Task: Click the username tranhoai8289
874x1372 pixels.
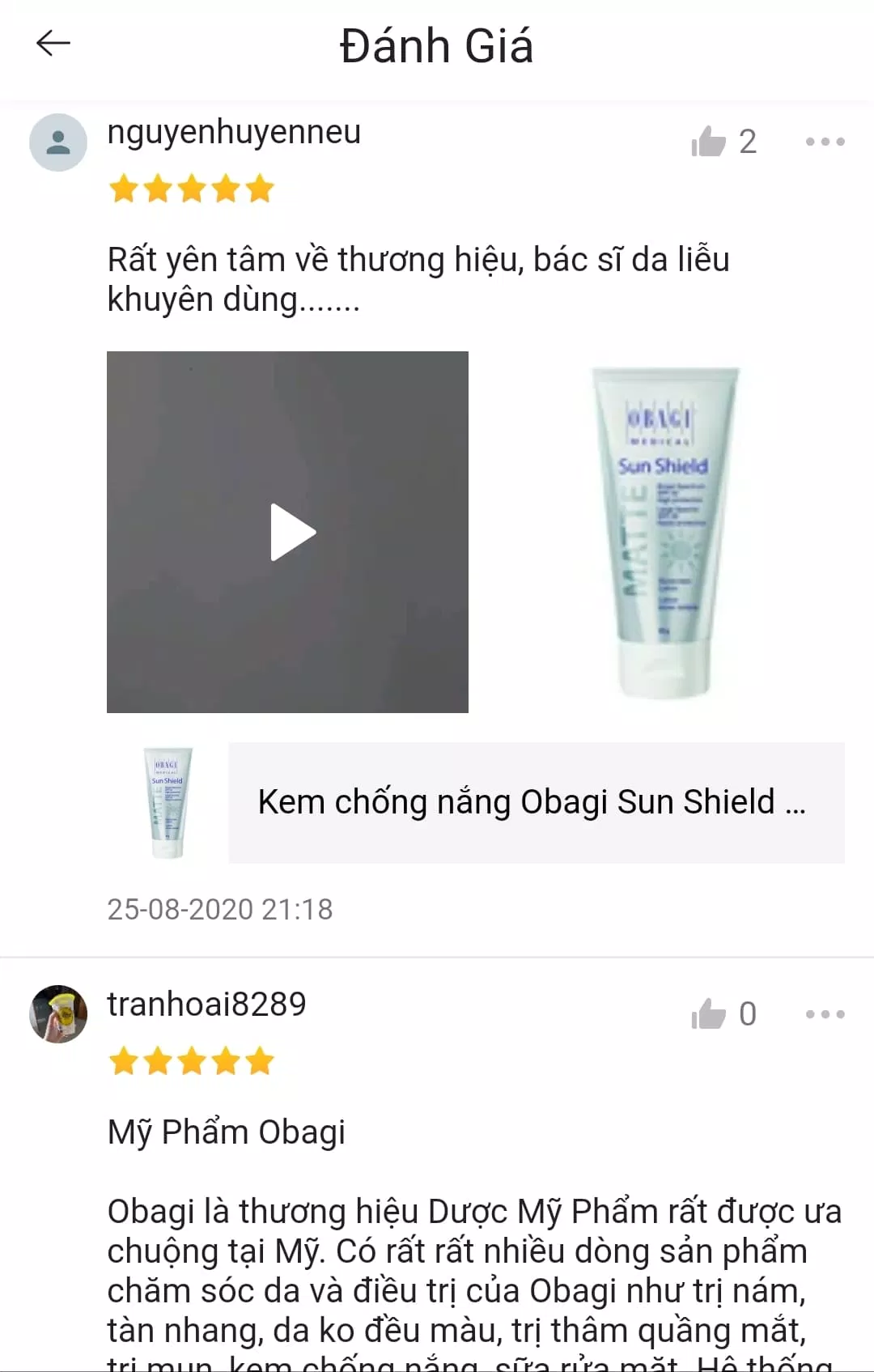Action: 207,1004
